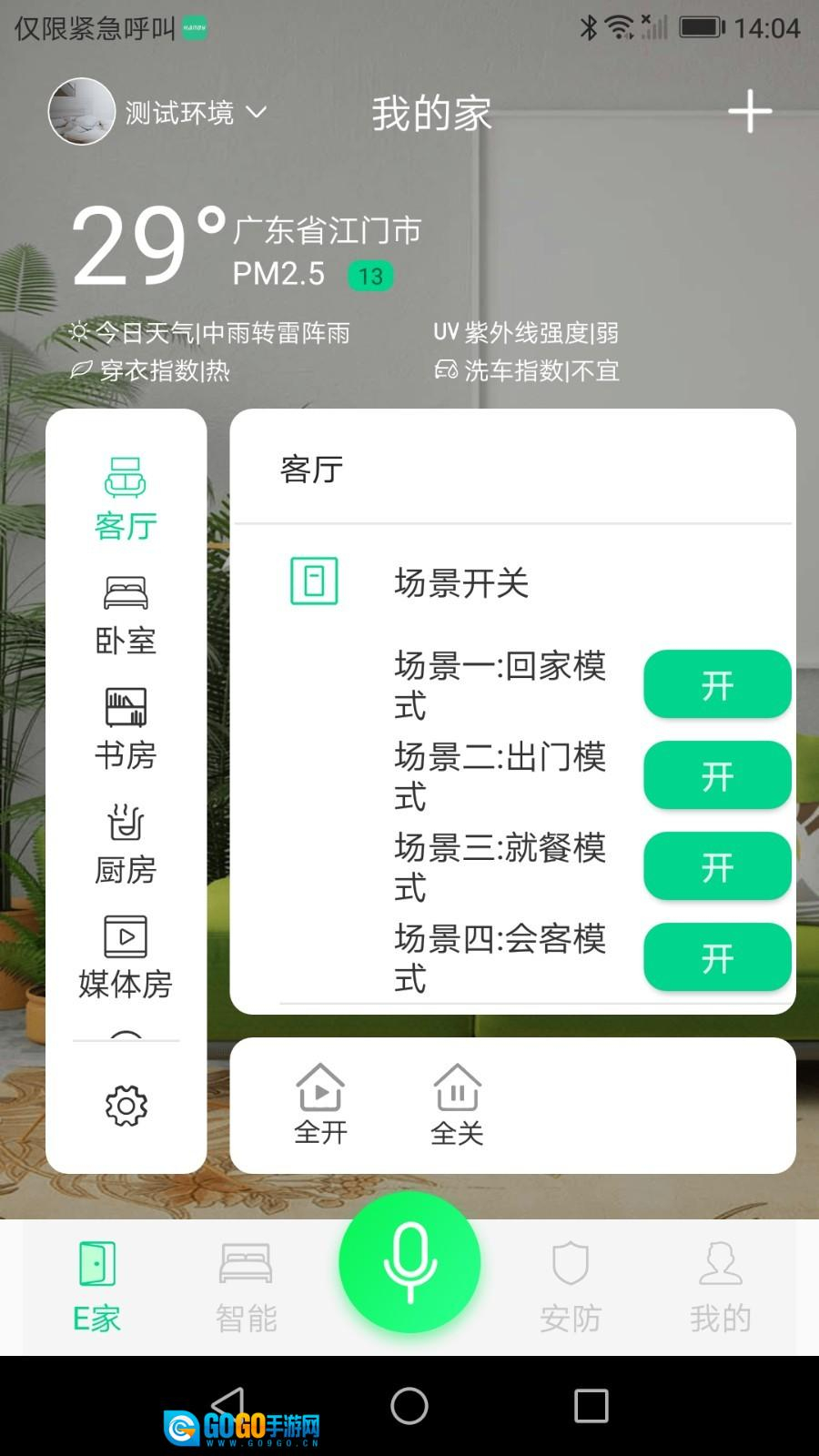Viewport: 819px width, 1456px height.
Task: Switch to the 媒体房 room
Action: tap(126, 958)
